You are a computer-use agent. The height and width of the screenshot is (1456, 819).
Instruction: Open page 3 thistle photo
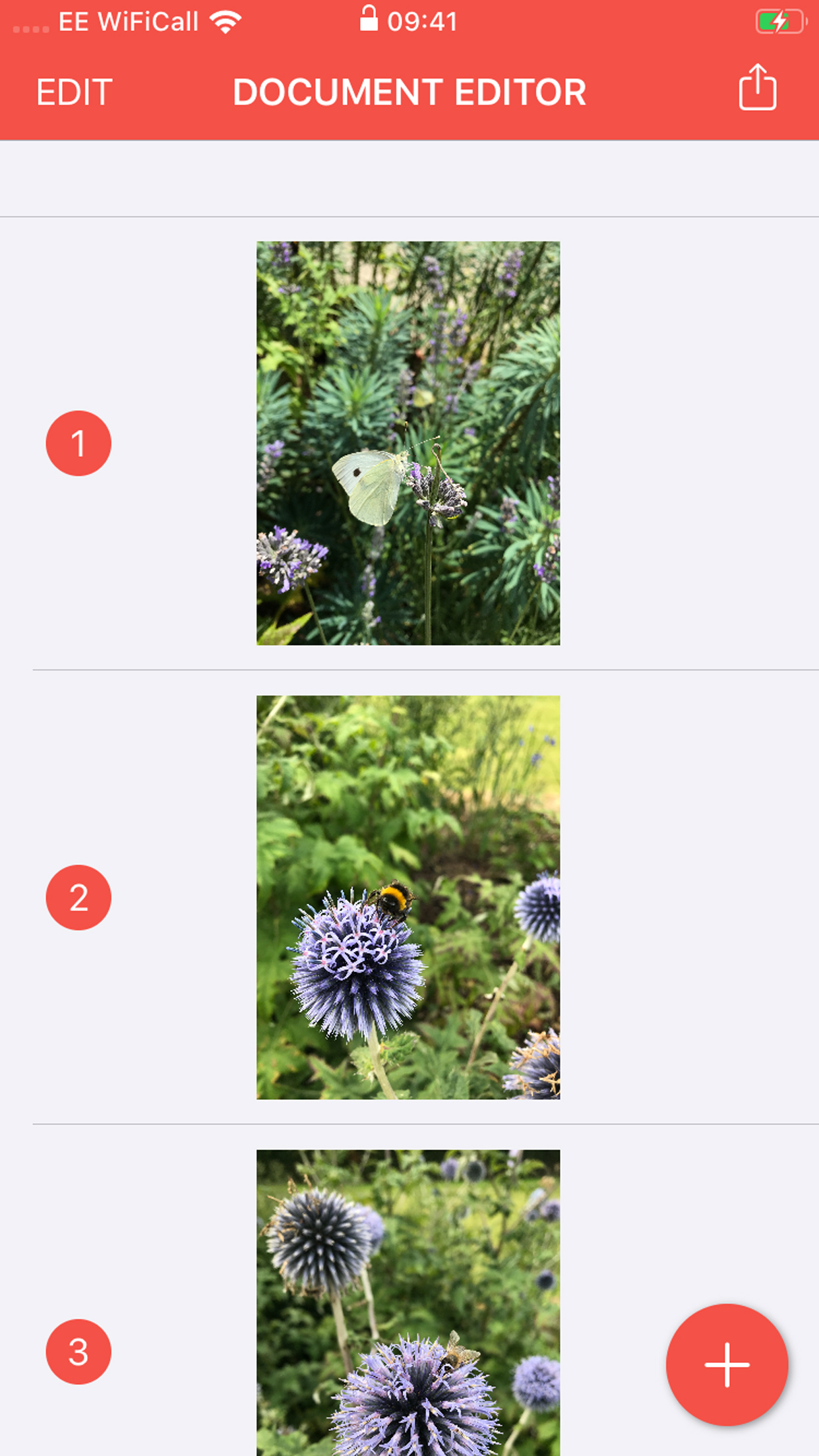[x=408, y=1302]
